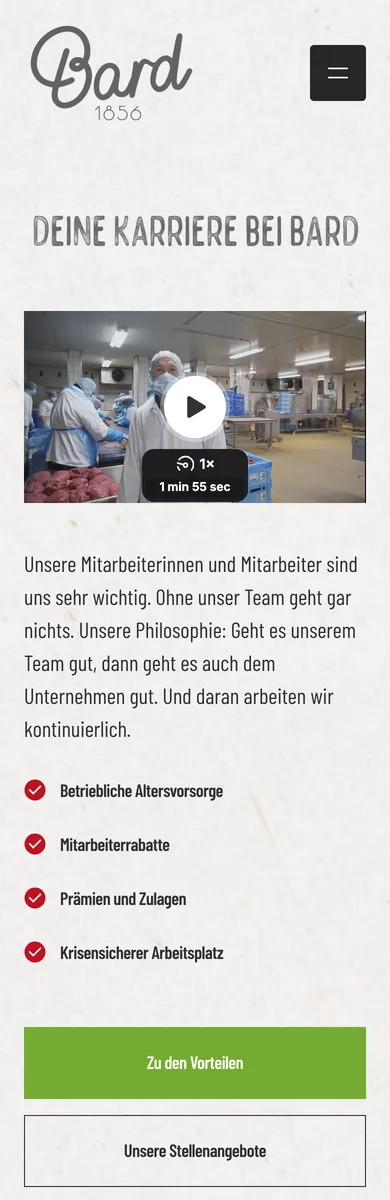This screenshot has height=1200, width=390.
Task: Open the 'Zu den Vorteilen' button
Action: click(x=195, y=1063)
